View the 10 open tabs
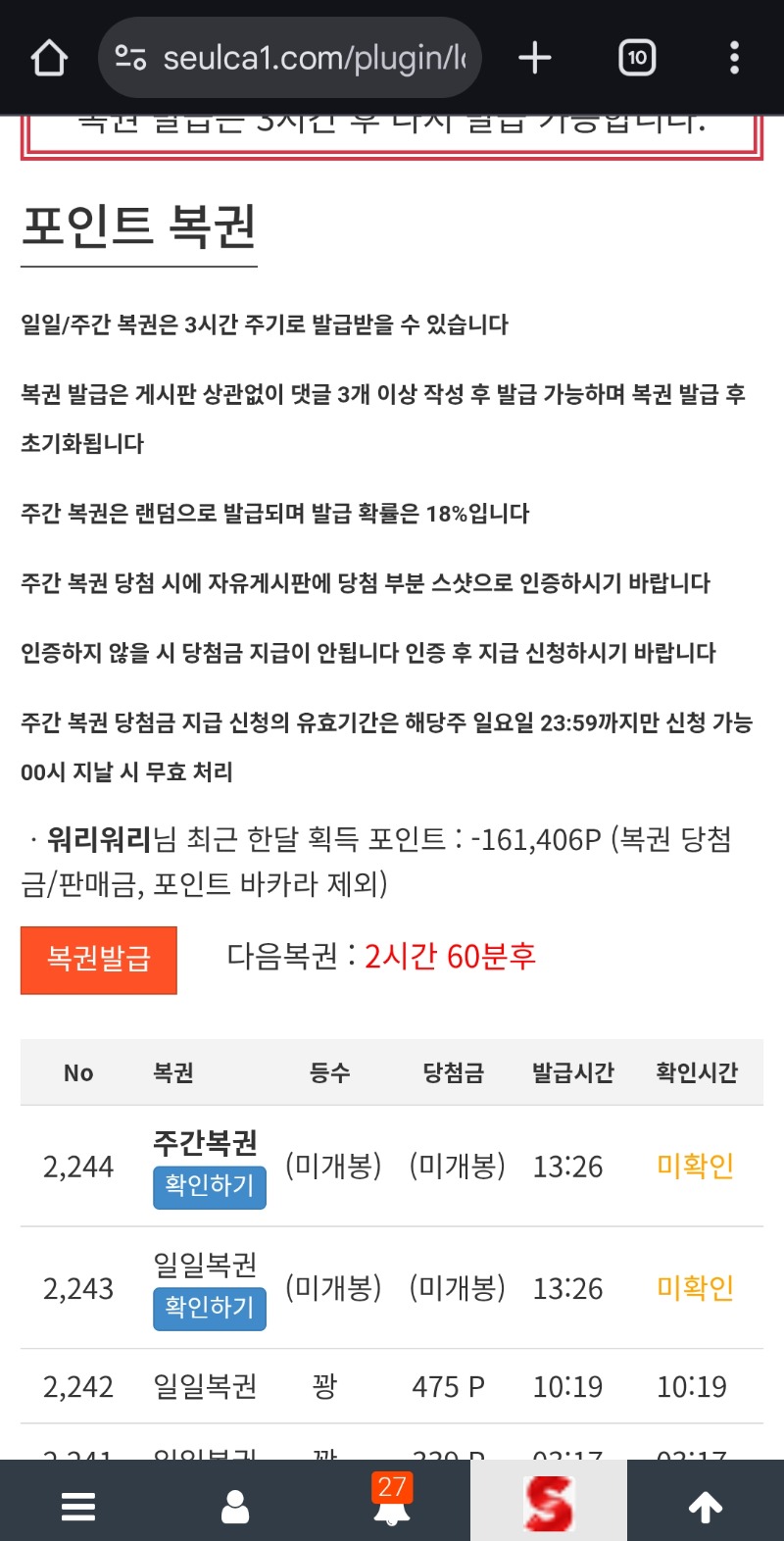 (x=637, y=58)
